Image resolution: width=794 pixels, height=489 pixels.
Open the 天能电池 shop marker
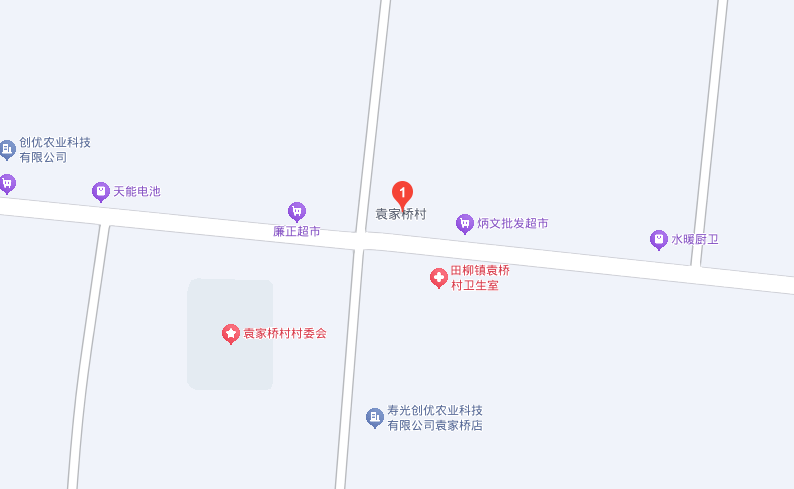click(100, 191)
